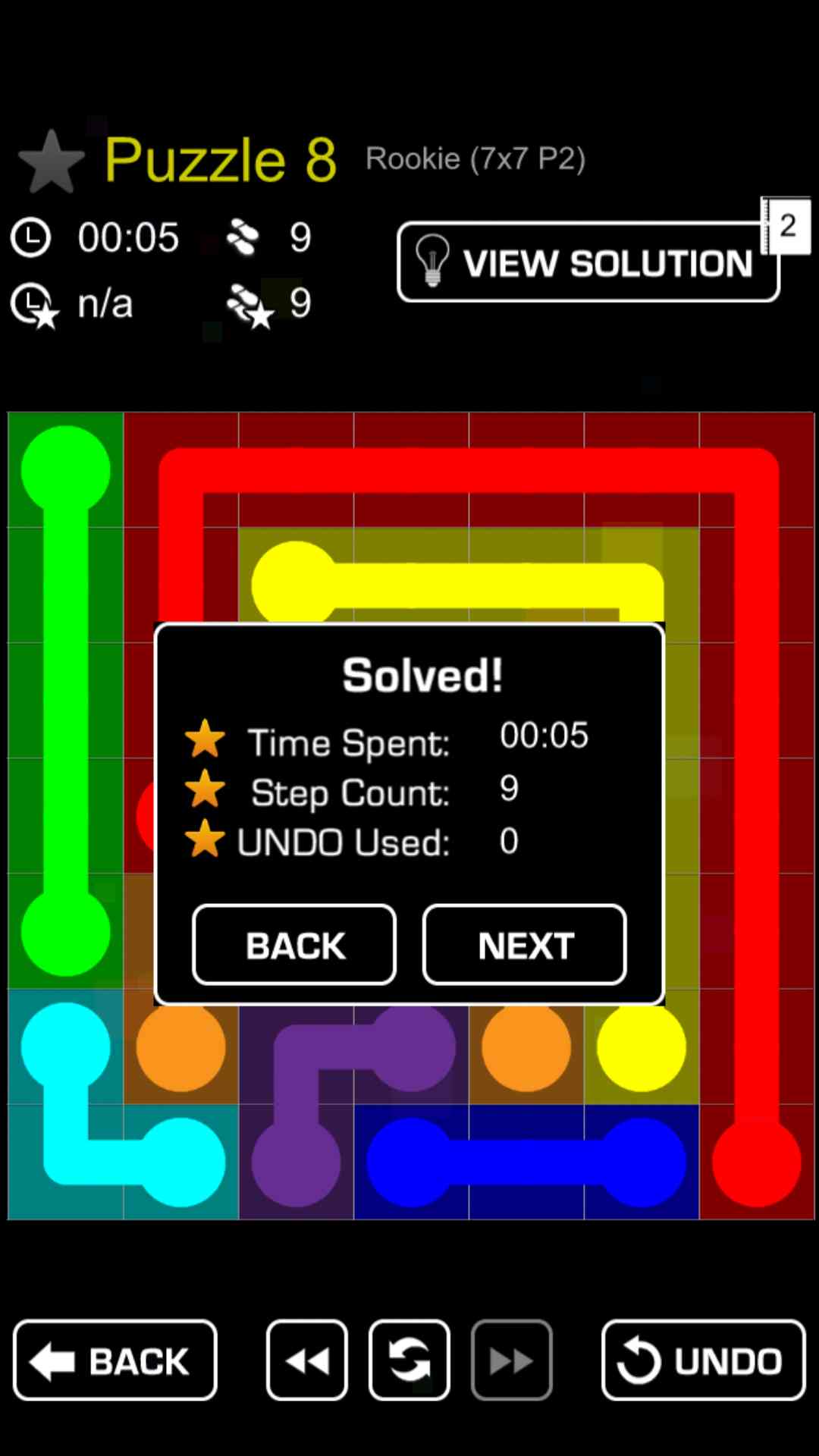Go to previous puzzle with rewind button
The height and width of the screenshot is (1456, 819).
(x=307, y=1360)
